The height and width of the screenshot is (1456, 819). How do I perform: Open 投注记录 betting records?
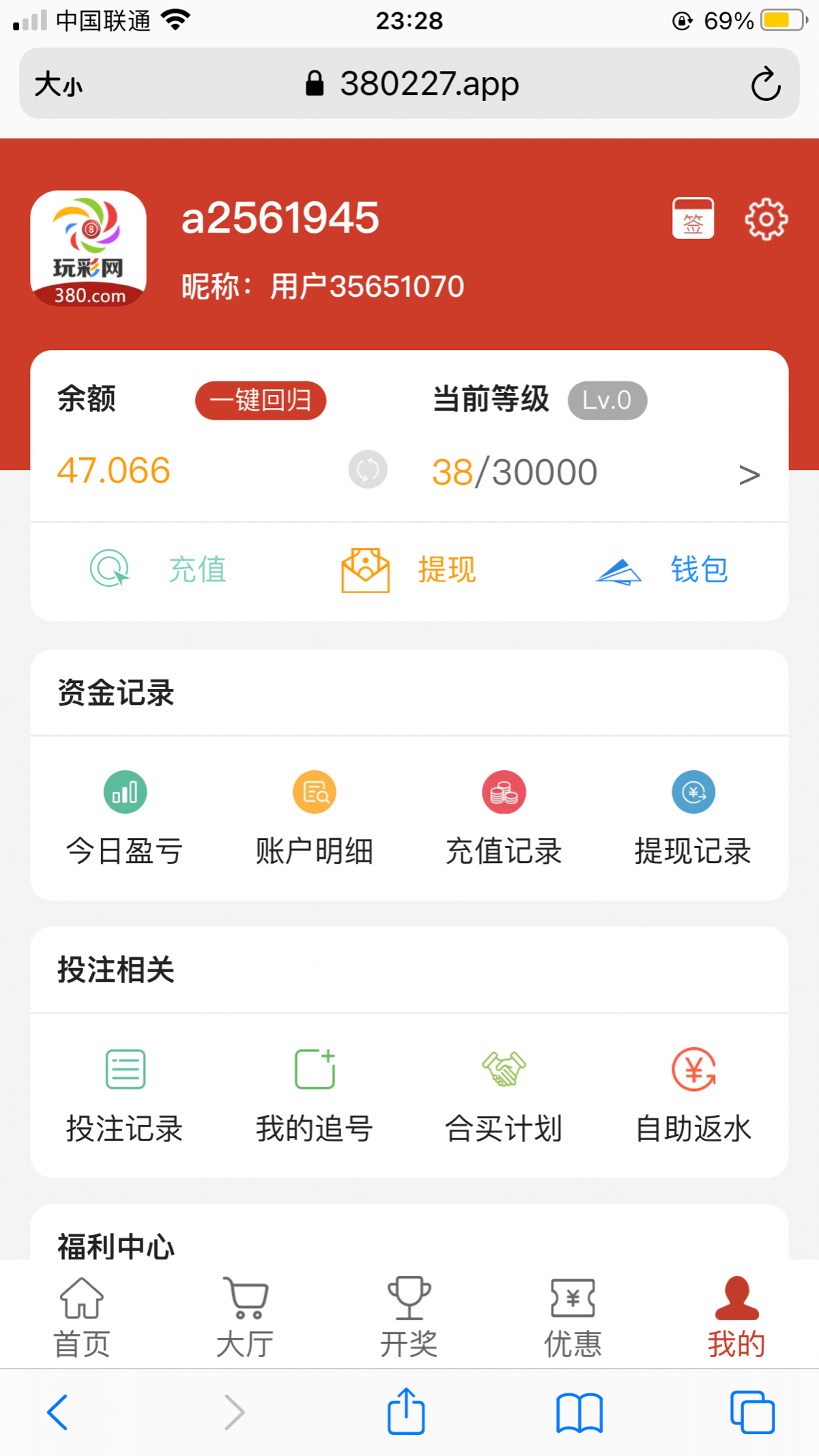(x=125, y=1094)
